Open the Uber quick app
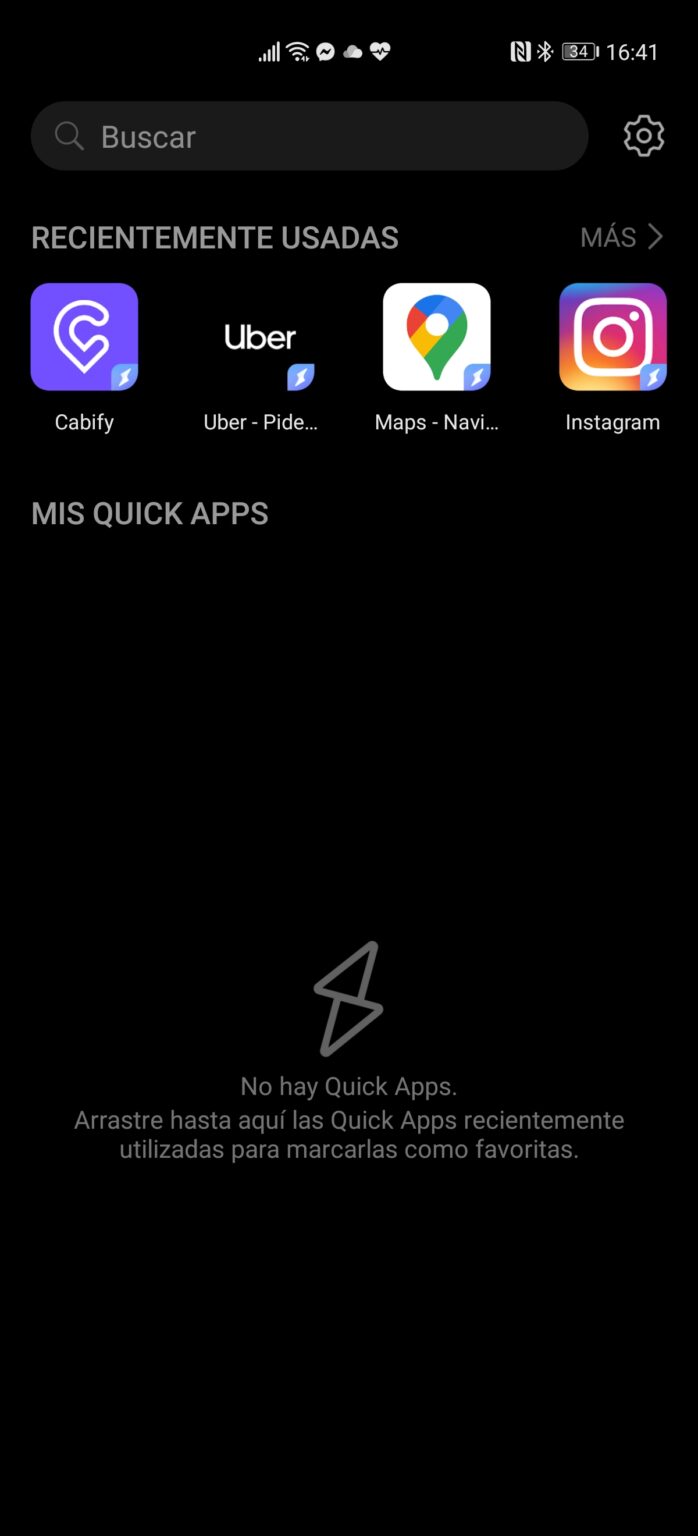Viewport: 698px width, 1536px height. pyautogui.click(x=260, y=337)
